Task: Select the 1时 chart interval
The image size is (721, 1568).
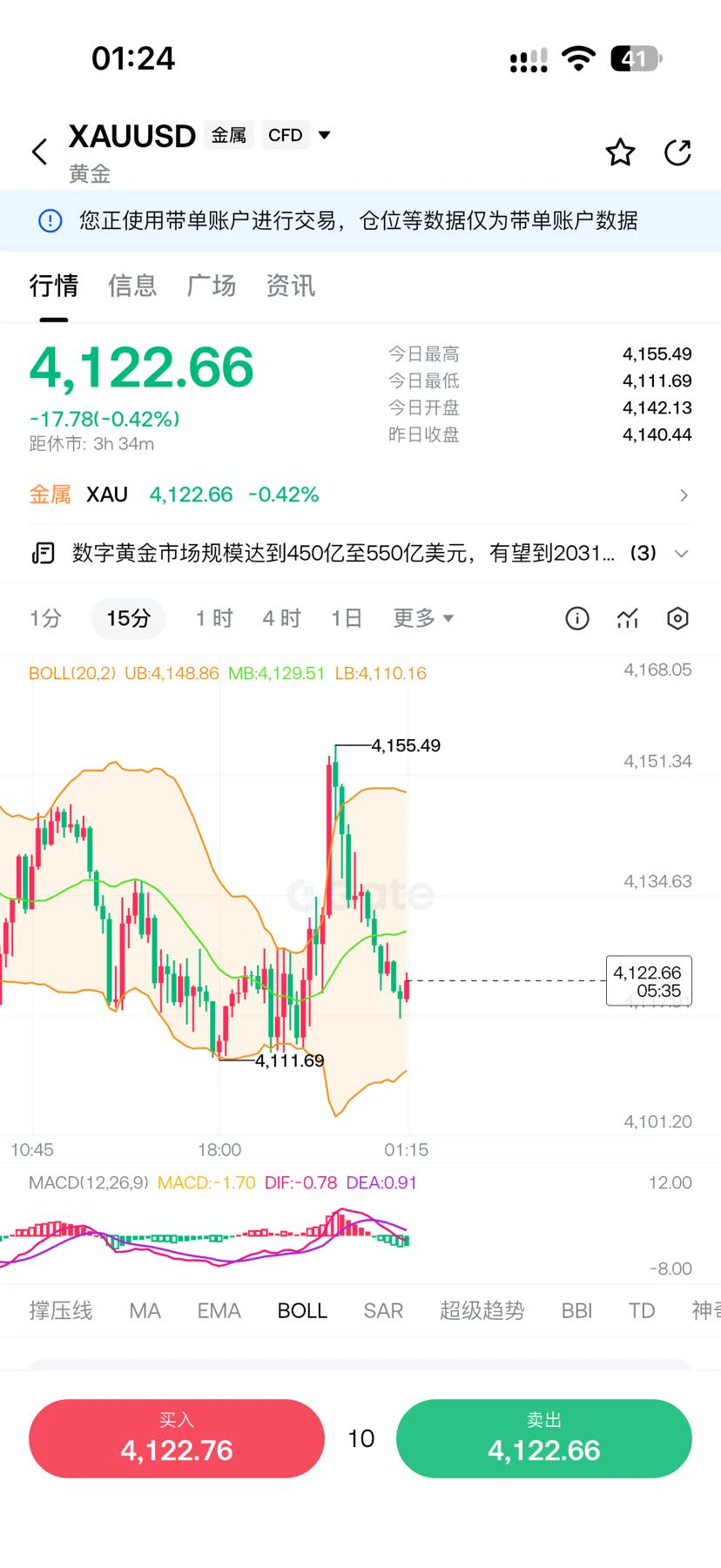Action: (213, 618)
